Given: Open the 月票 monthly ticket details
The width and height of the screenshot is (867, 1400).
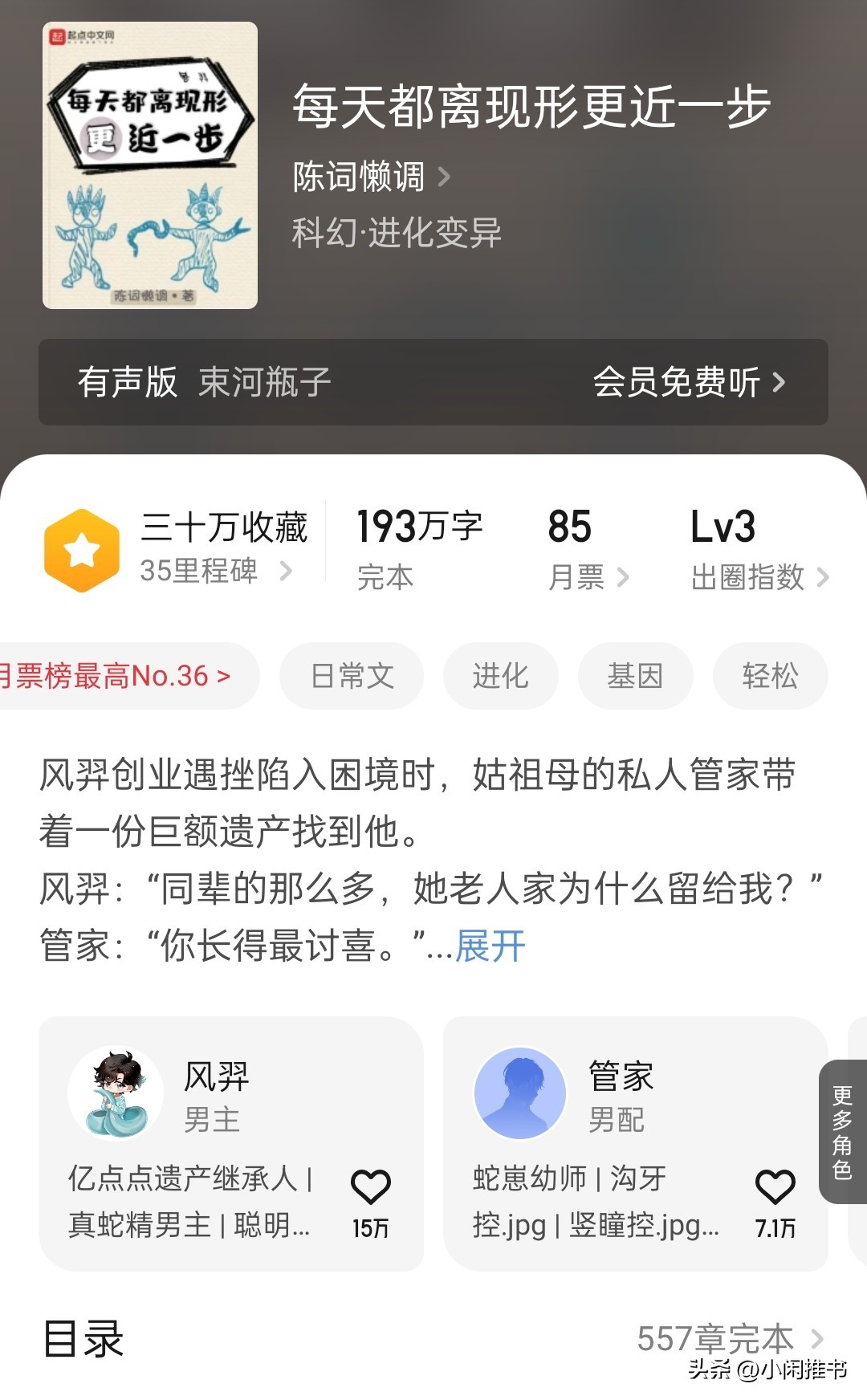Looking at the screenshot, I should coord(588,576).
